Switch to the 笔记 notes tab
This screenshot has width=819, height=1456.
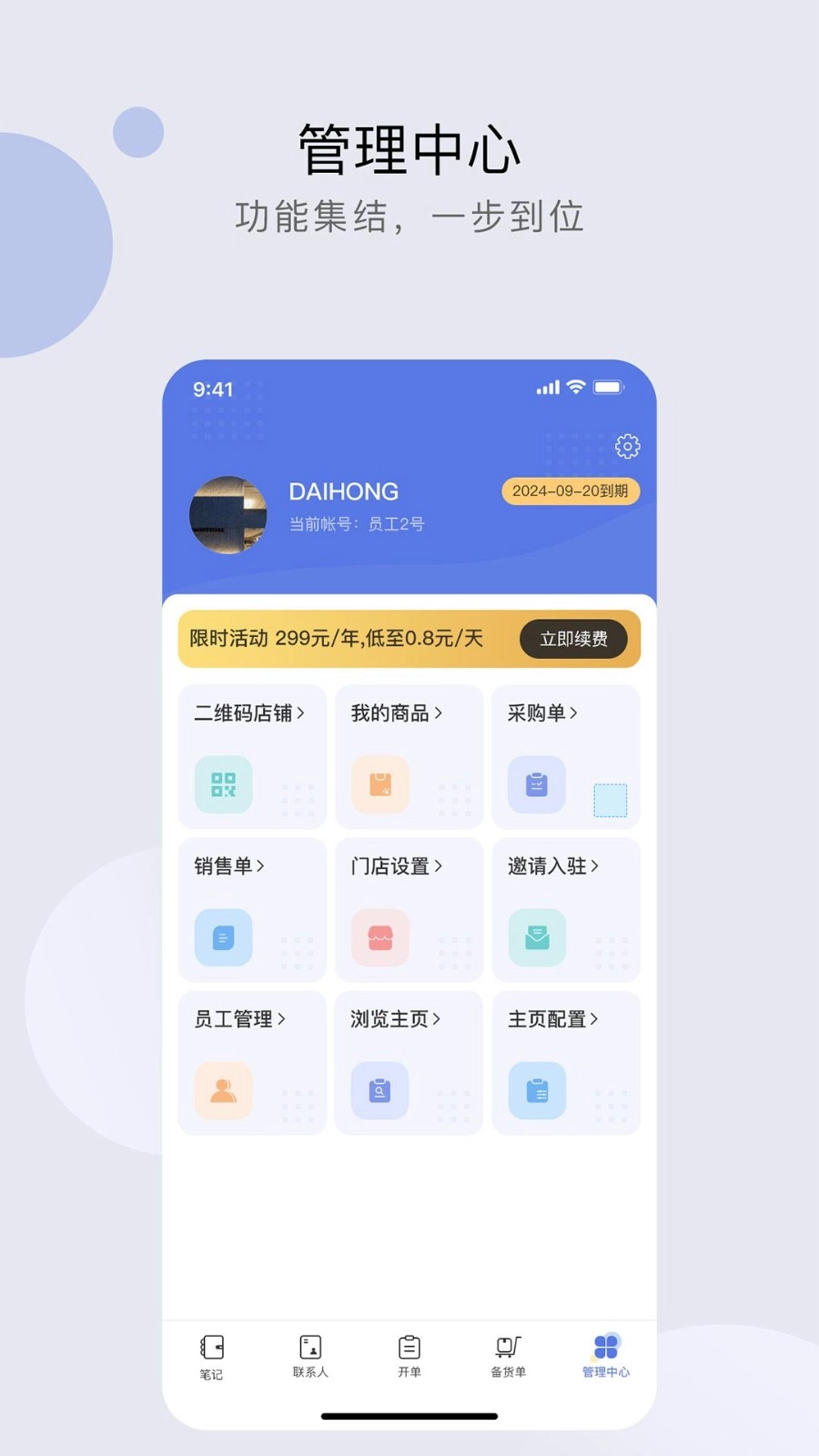click(211, 1356)
